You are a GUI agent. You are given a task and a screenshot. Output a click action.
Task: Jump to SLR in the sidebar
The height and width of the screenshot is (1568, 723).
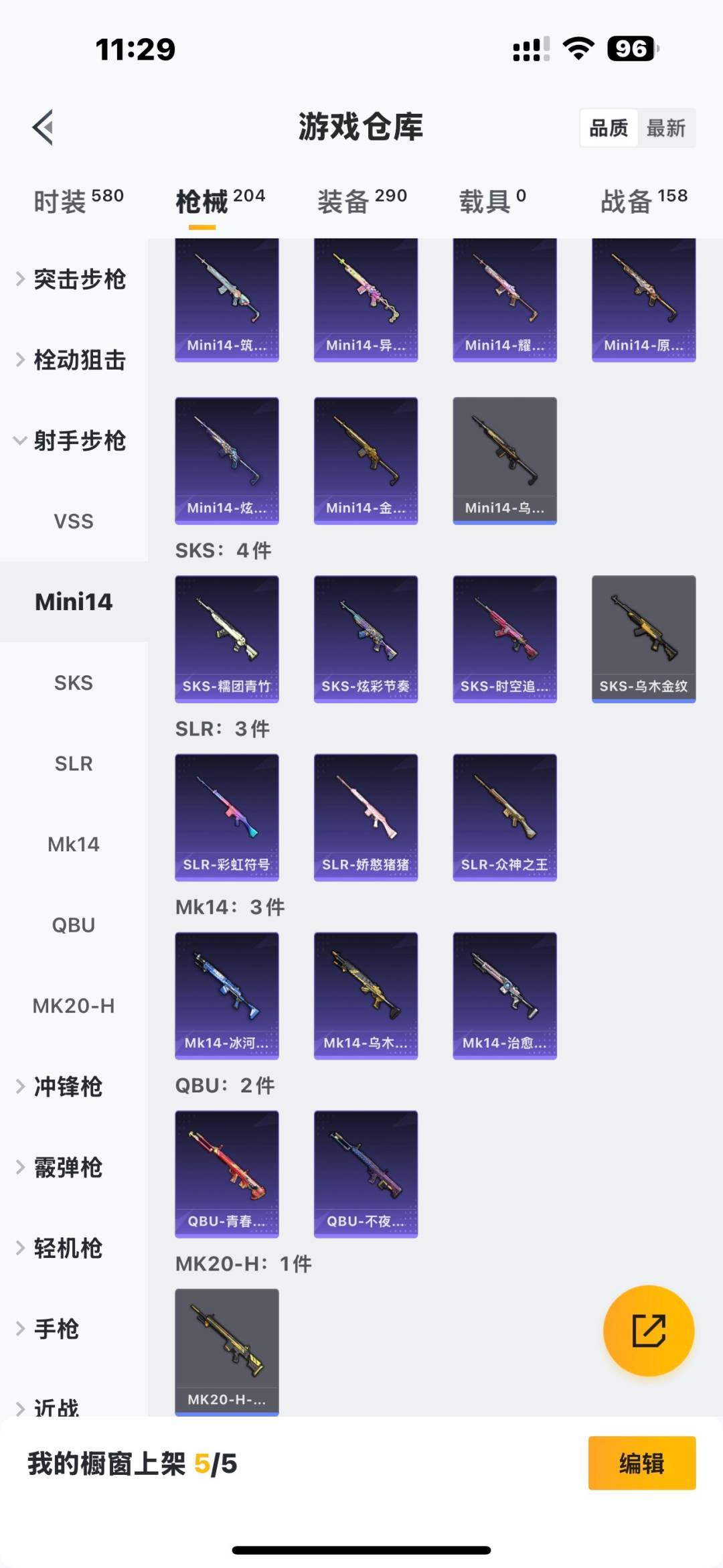(74, 764)
